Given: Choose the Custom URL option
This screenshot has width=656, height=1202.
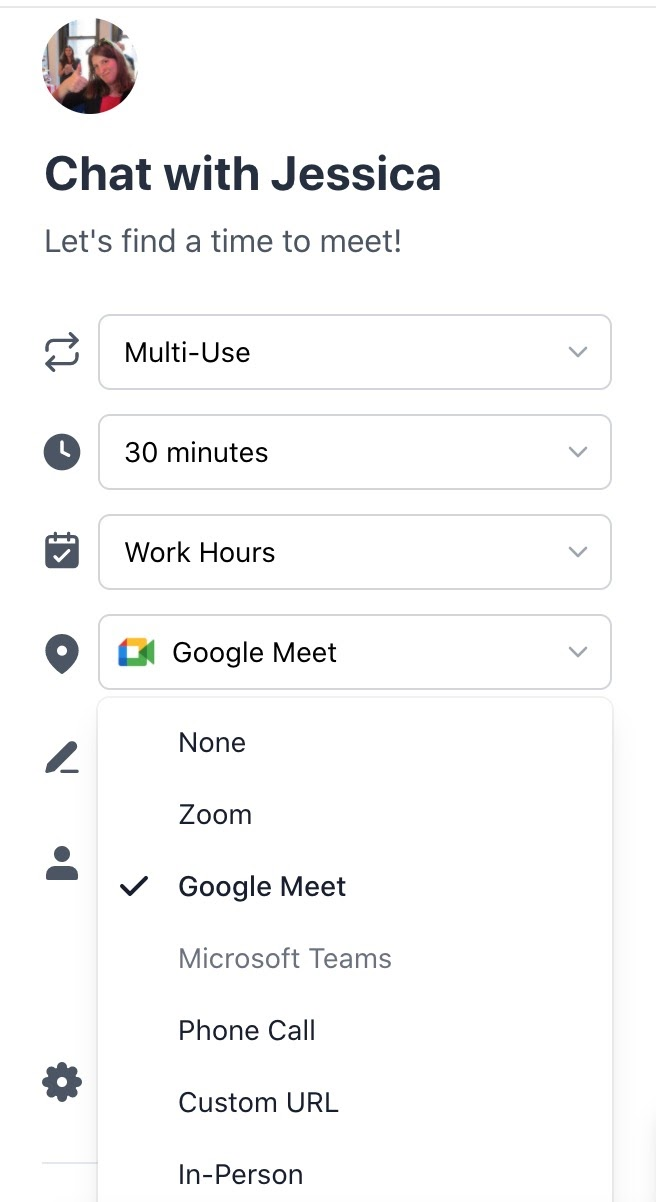Looking at the screenshot, I should 258,1103.
